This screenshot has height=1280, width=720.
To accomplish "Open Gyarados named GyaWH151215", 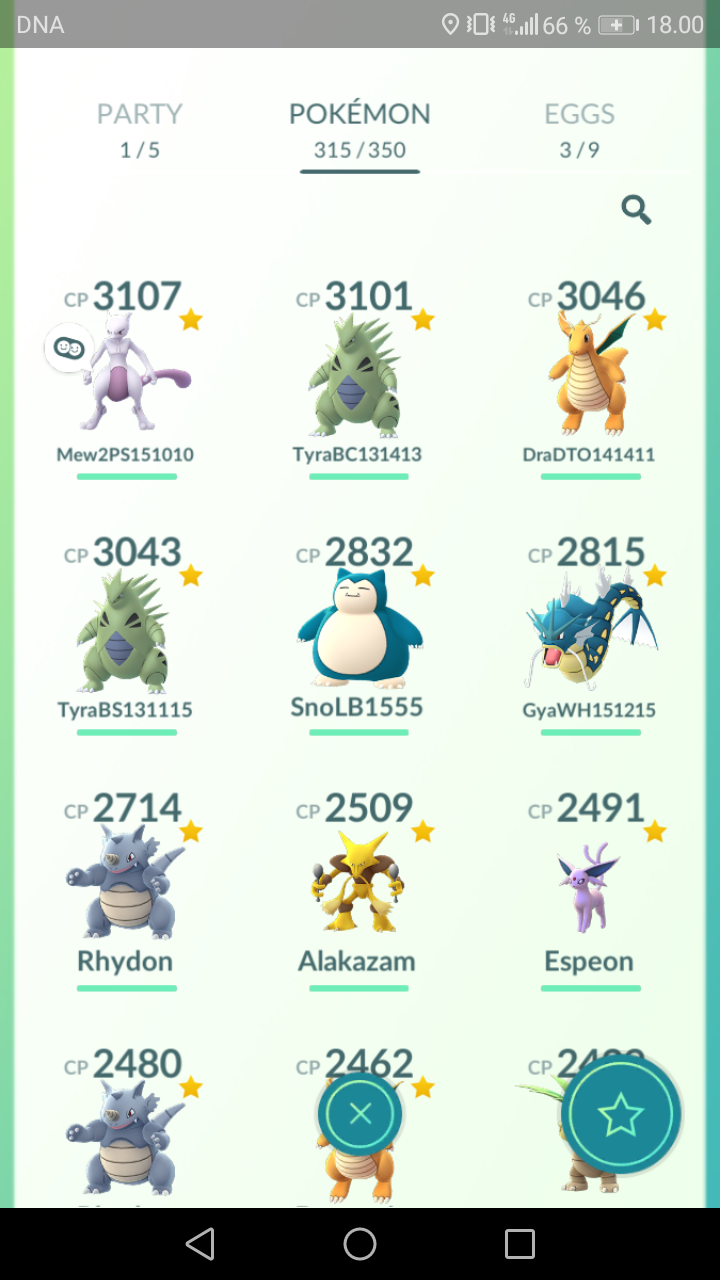I will pos(591,634).
